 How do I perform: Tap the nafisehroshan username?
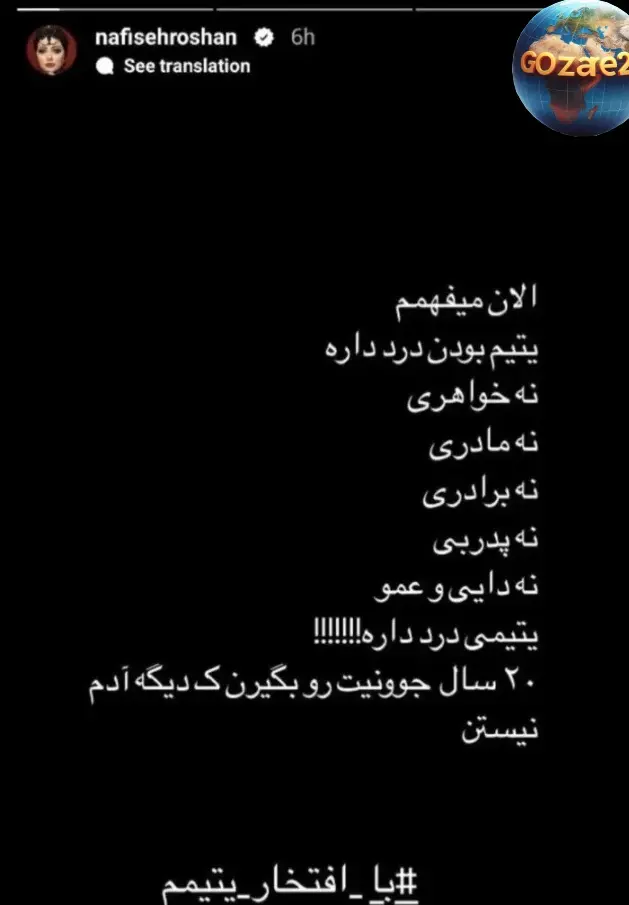pos(166,37)
